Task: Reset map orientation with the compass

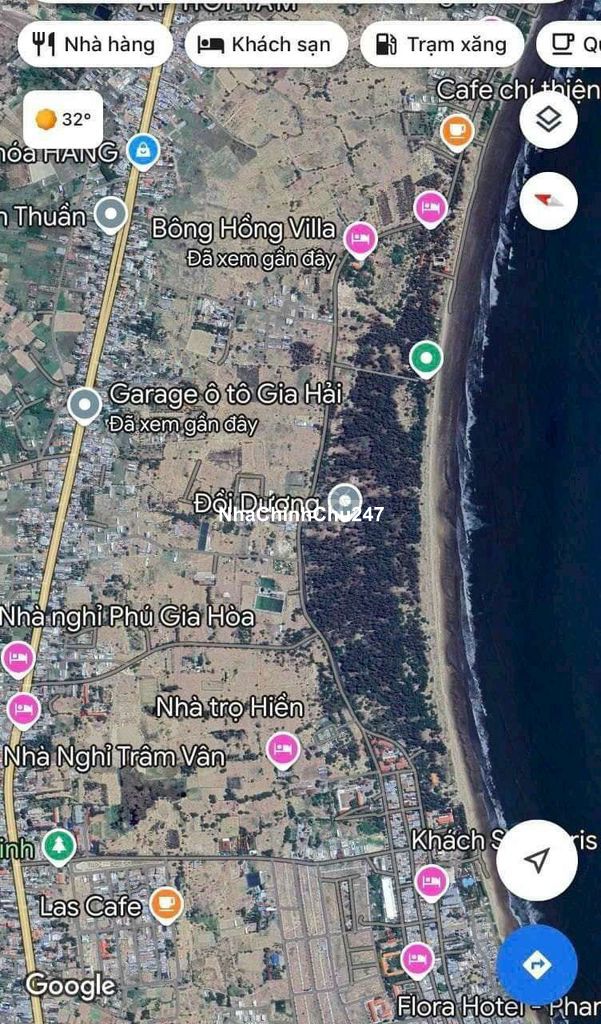Action: (x=548, y=200)
